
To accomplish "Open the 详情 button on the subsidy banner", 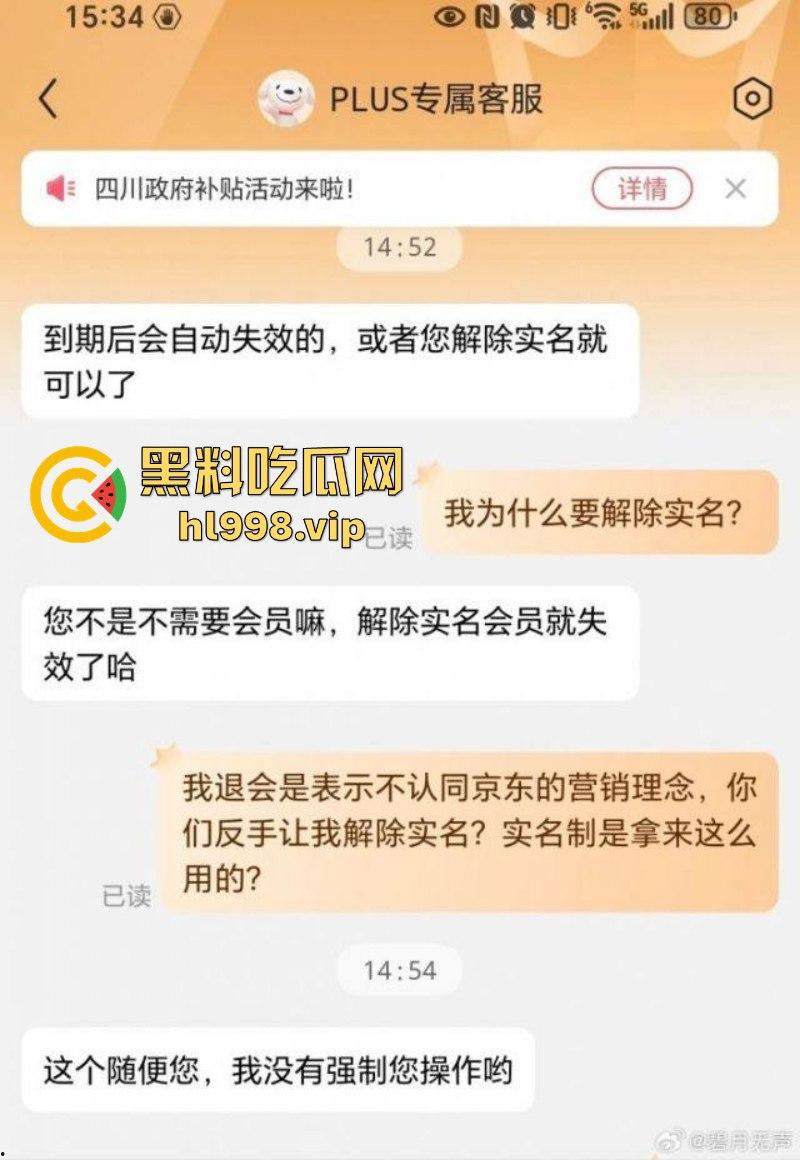I will pos(645,187).
